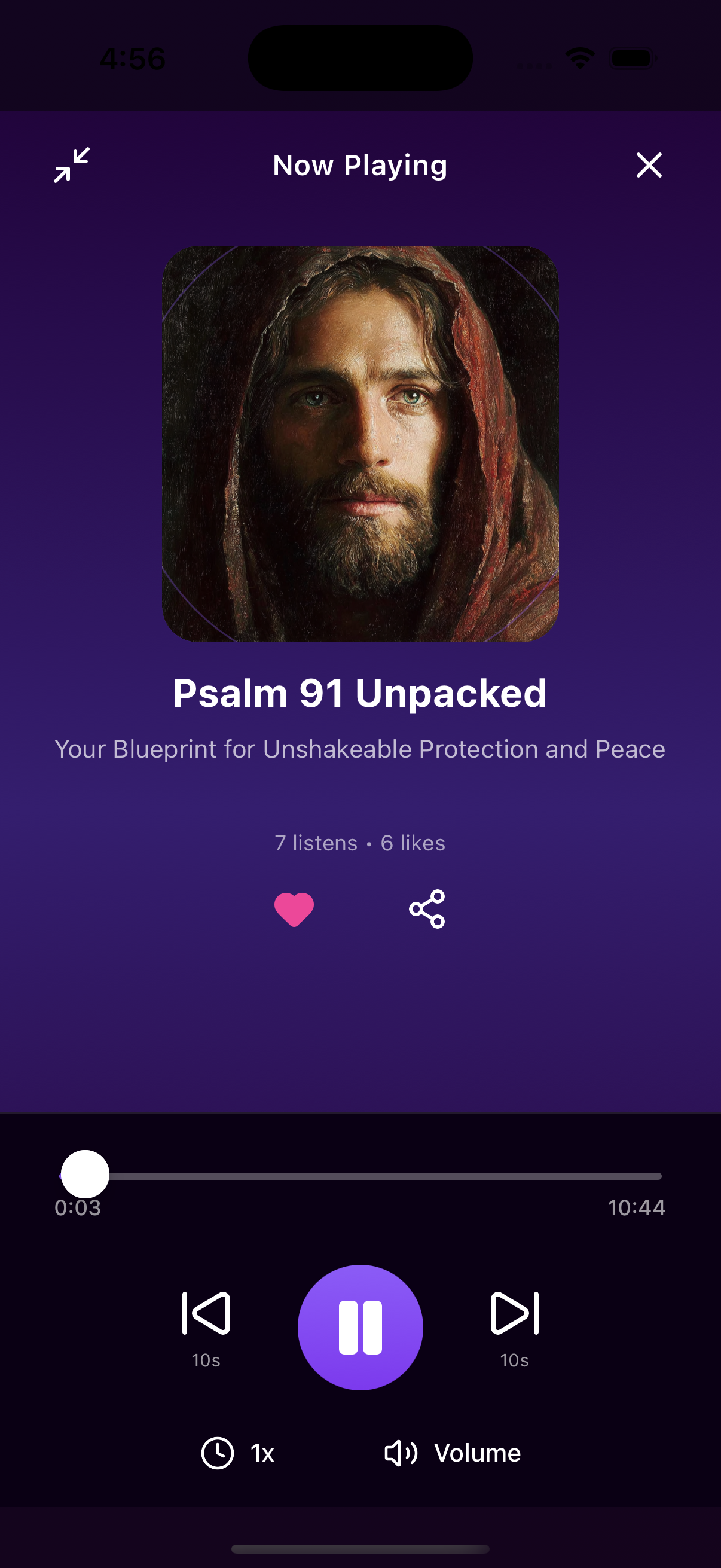Pause the audio playback
This screenshot has width=721, height=1568.
tap(360, 1327)
